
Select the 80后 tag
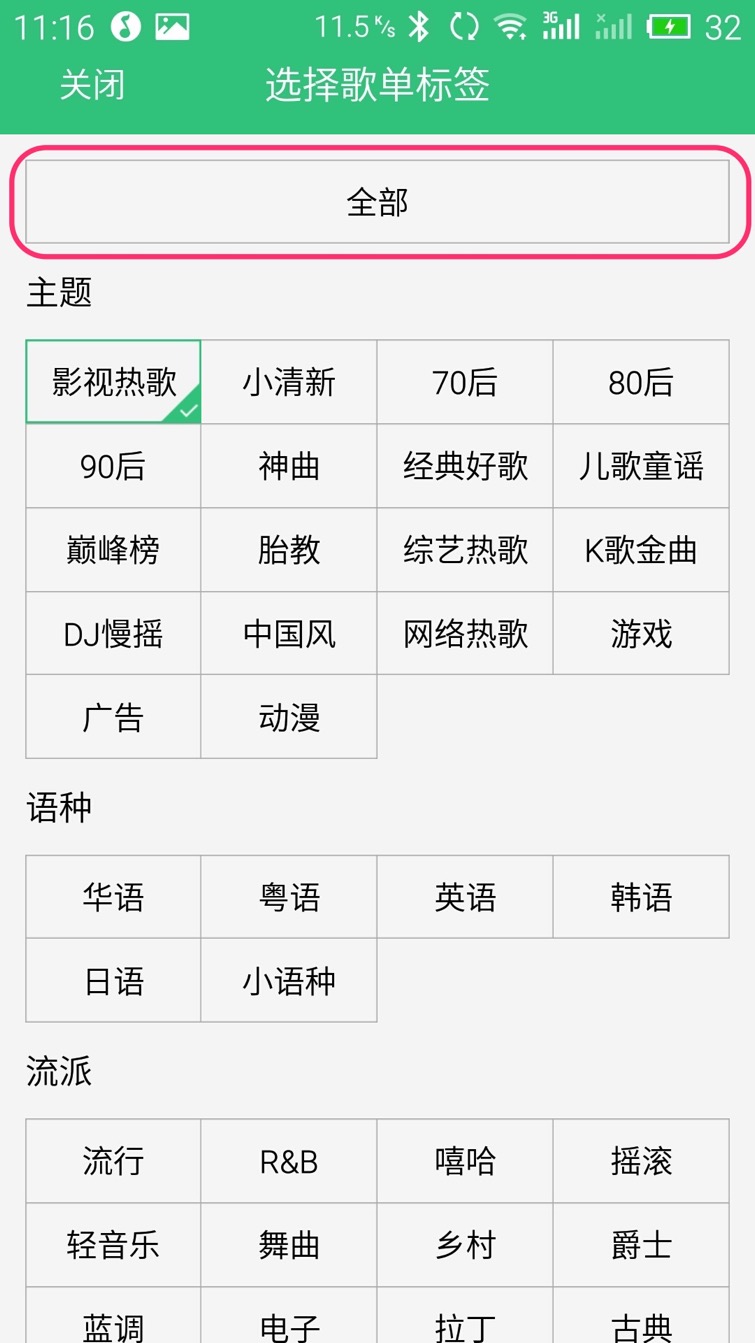click(x=641, y=382)
